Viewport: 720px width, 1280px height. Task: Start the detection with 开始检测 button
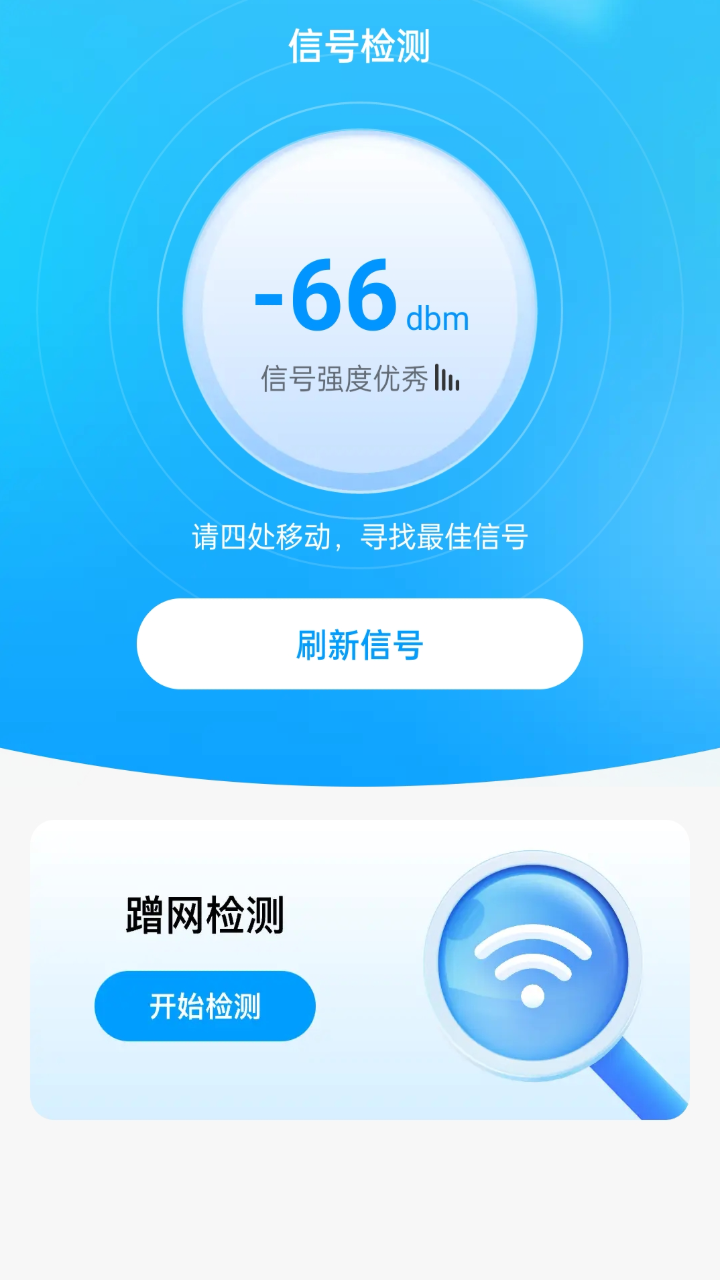coord(204,1005)
